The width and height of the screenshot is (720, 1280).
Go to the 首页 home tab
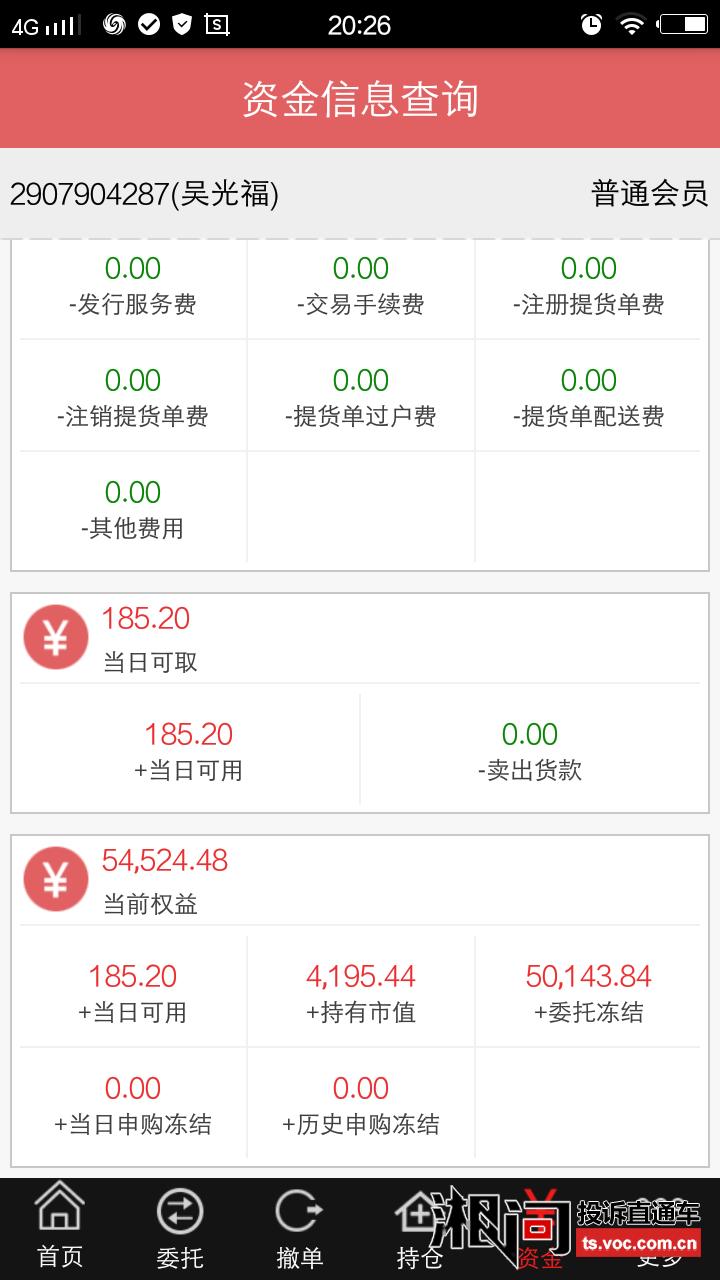coord(60,1228)
